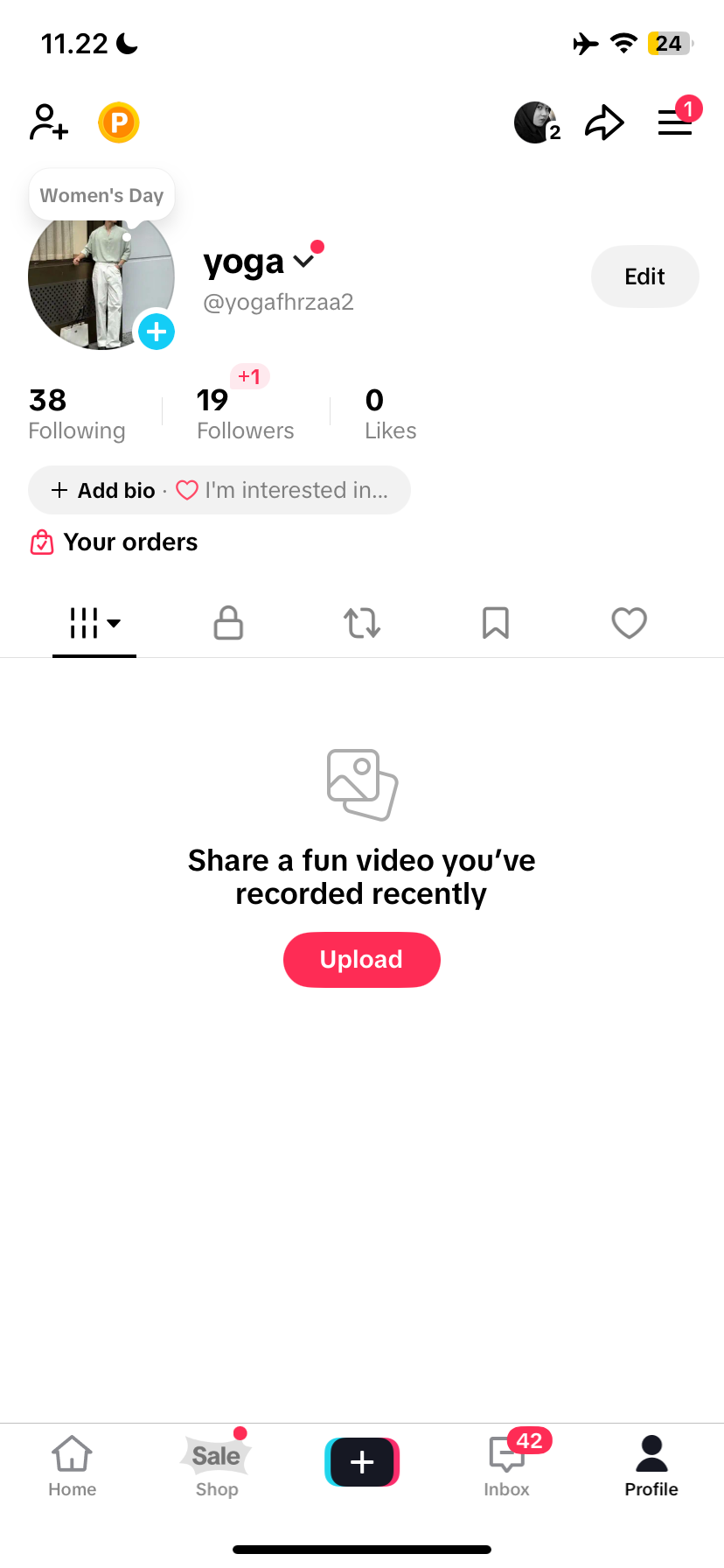View the Followers list
This screenshot has height=1568, width=724.
tap(245, 414)
